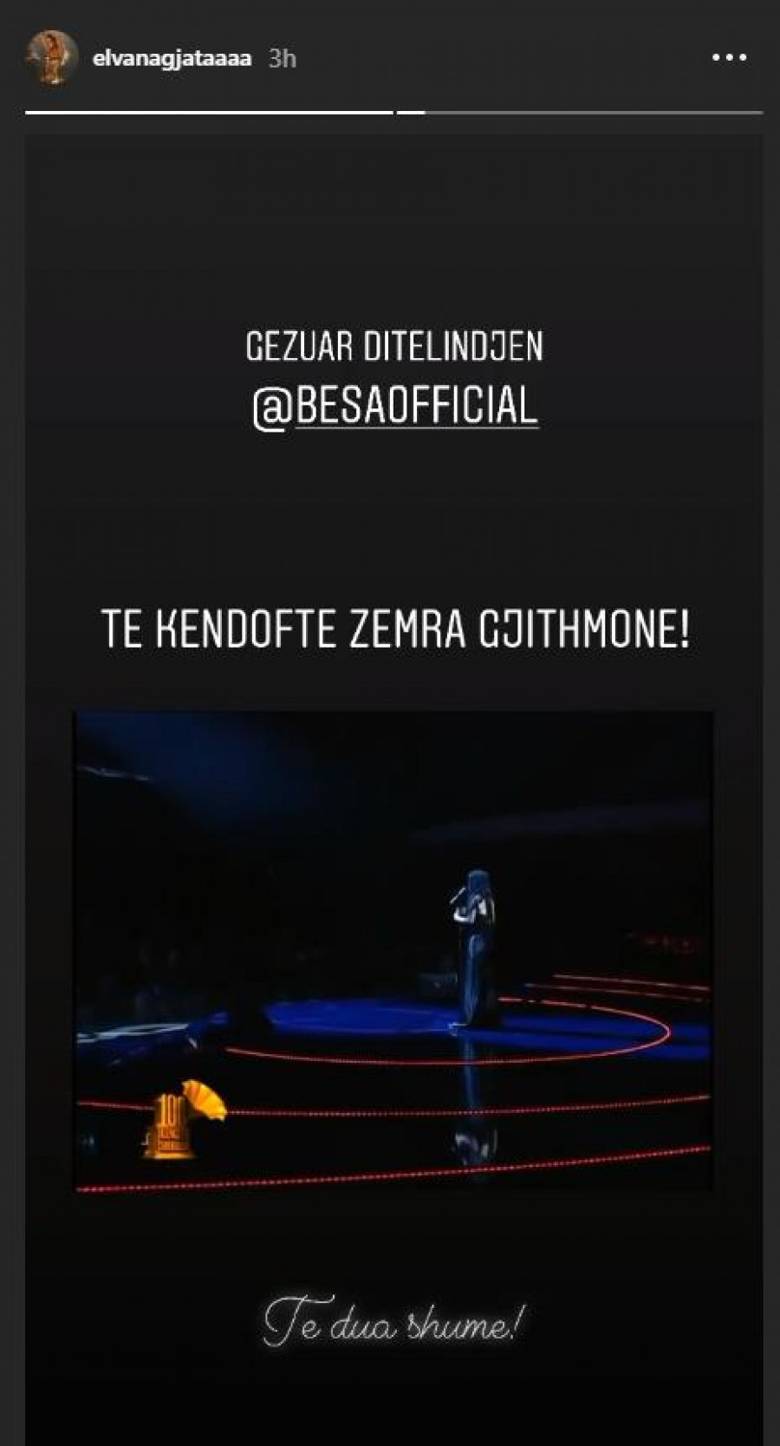This screenshot has height=1446, width=780.
Task: Open elvanagjataaaa's profile picture
Action: (x=52, y=58)
